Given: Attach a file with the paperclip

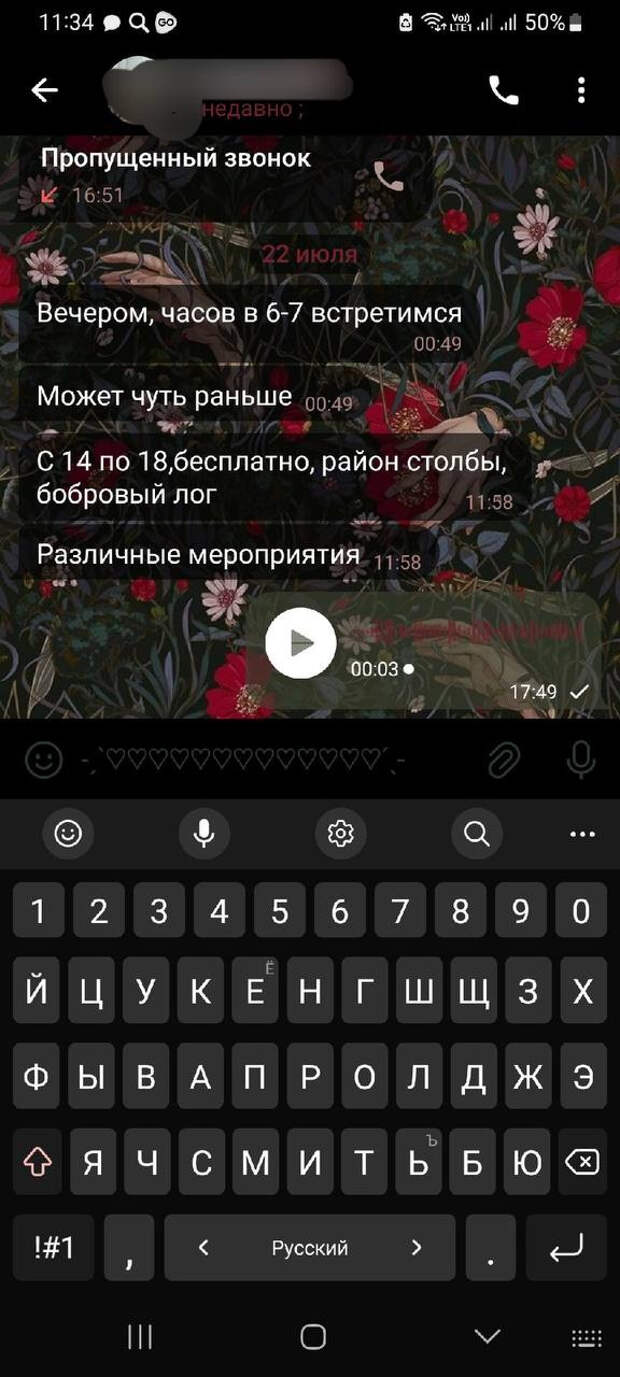Looking at the screenshot, I should click(x=504, y=761).
